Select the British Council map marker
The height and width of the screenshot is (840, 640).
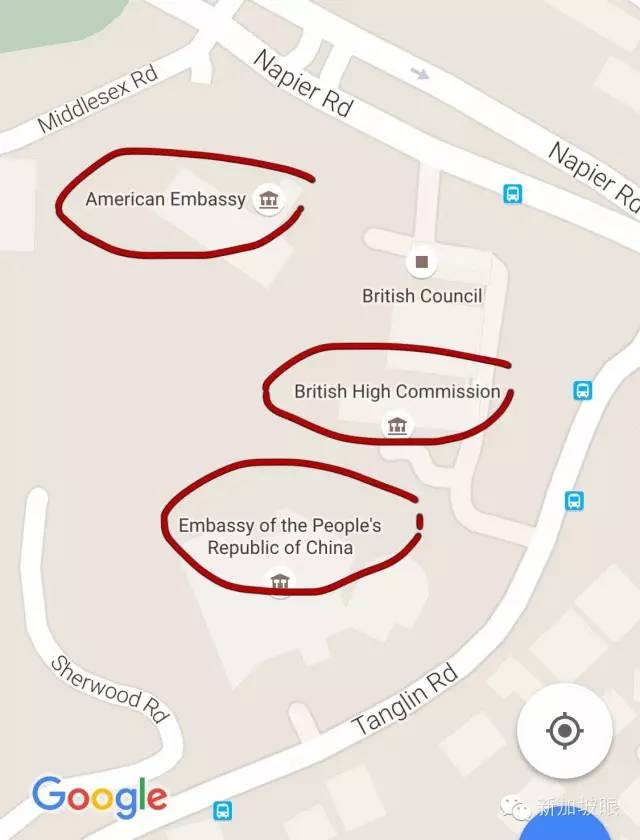click(x=421, y=262)
